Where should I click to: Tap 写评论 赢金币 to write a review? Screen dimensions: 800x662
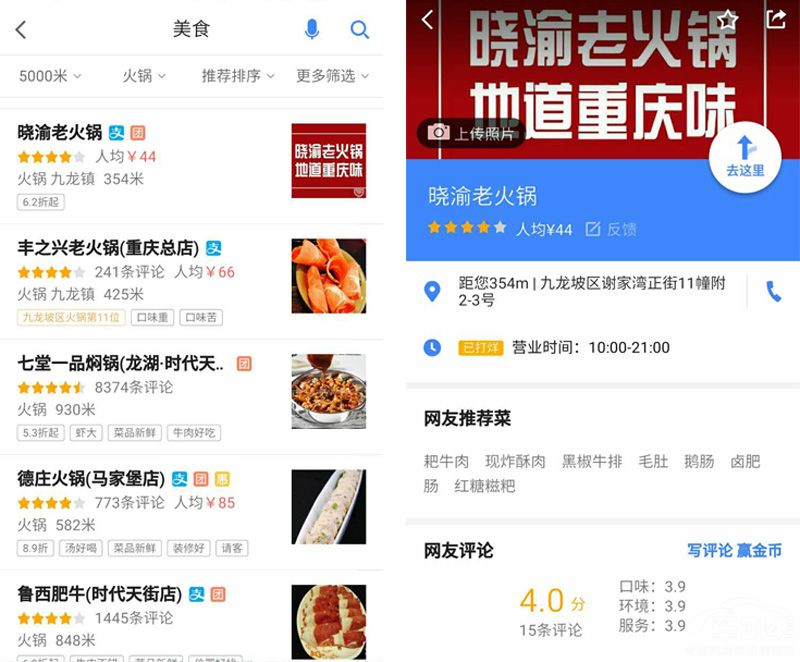pyautogui.click(x=734, y=550)
